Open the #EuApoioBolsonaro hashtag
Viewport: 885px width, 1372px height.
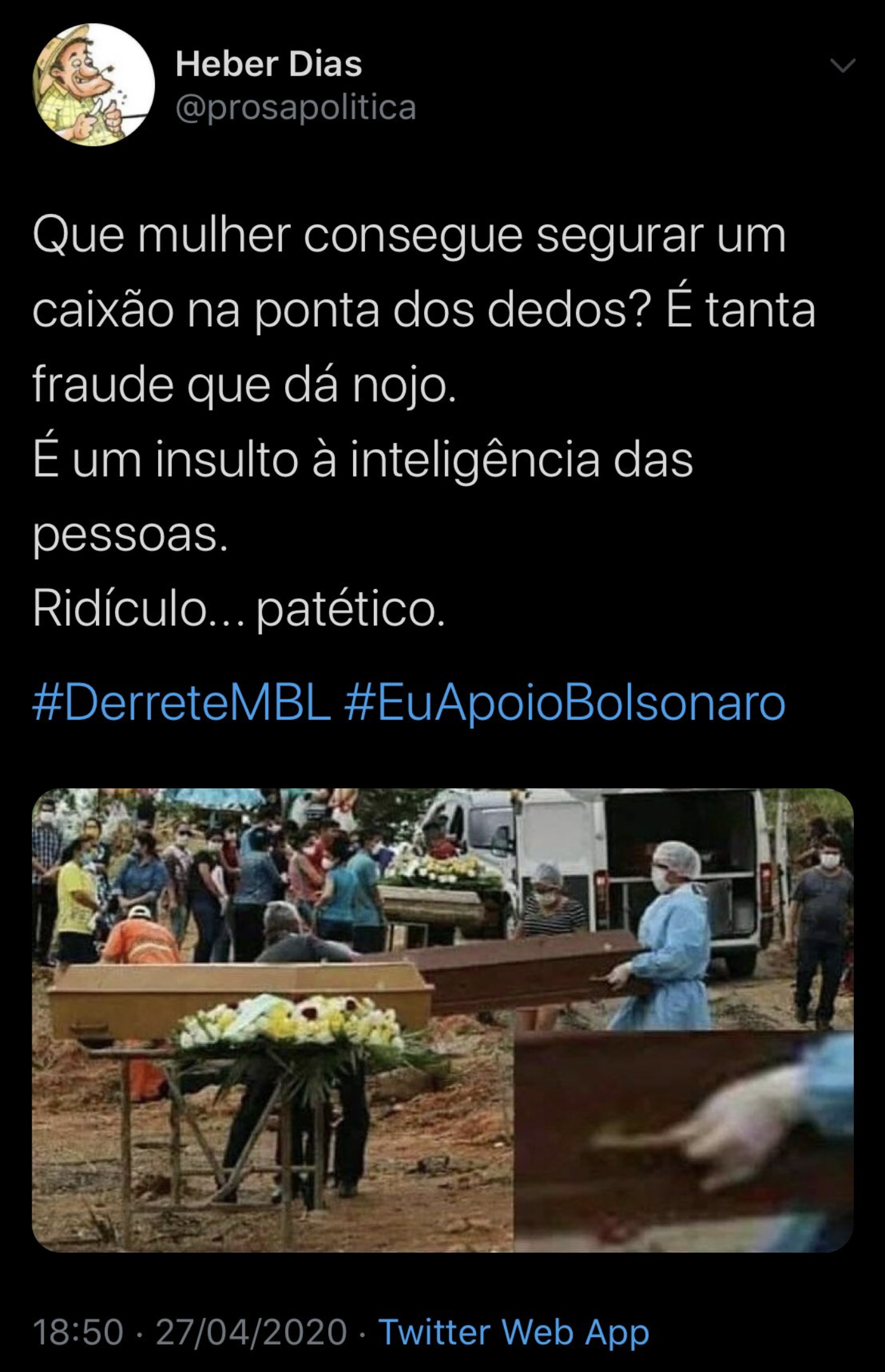pyautogui.click(x=564, y=703)
